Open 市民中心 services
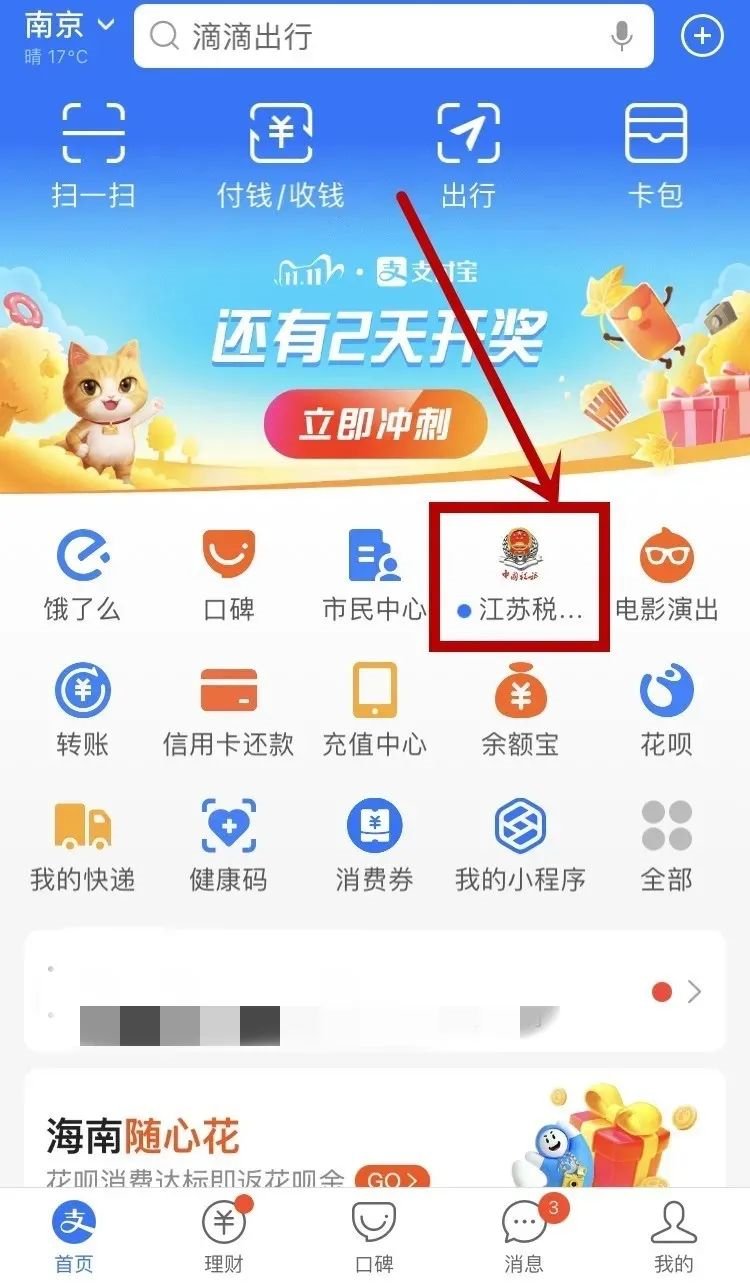 pos(374,575)
